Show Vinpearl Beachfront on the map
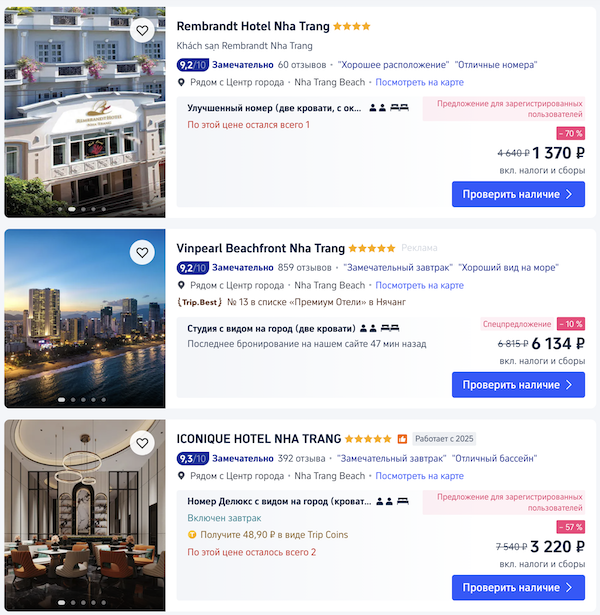The width and height of the screenshot is (600, 615). coord(419,285)
